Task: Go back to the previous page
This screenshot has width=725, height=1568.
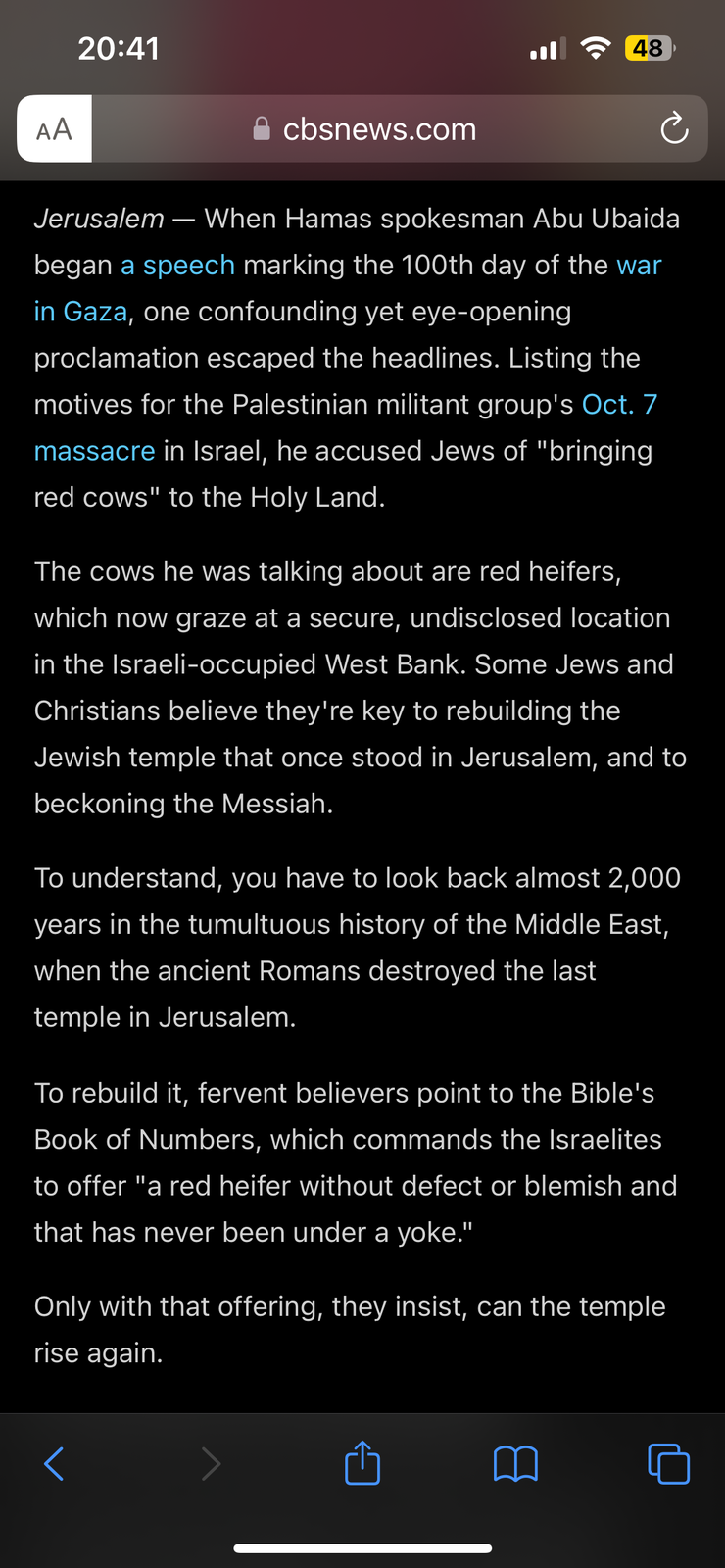Action: click(x=54, y=1464)
